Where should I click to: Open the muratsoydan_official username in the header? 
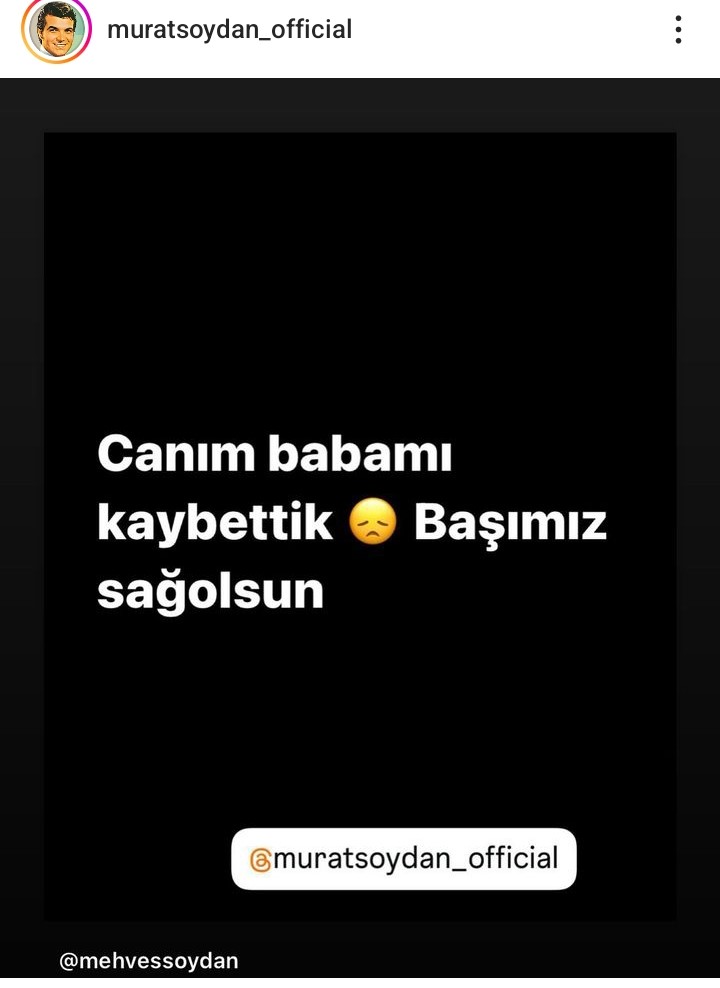coord(229,30)
